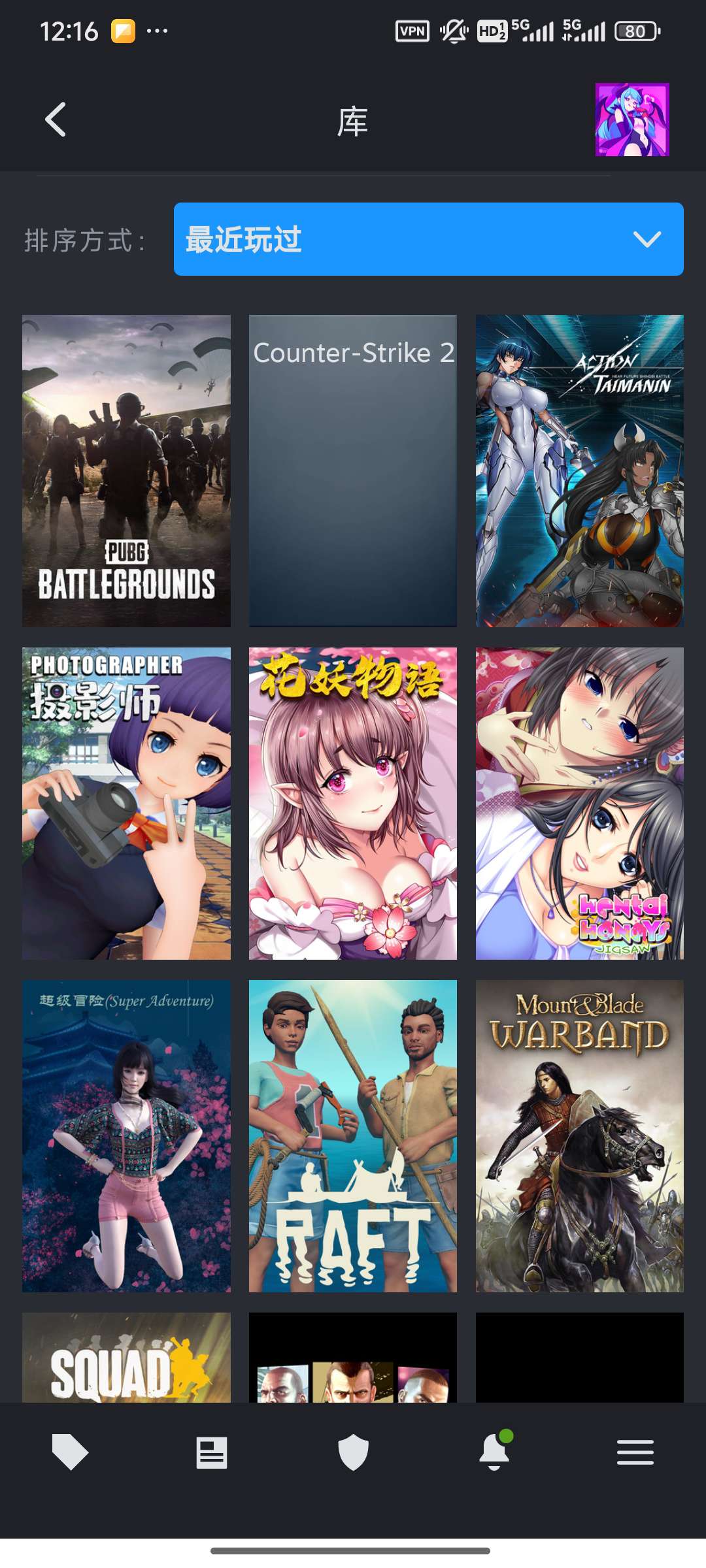Open Action Taimanin game tile
Image resolution: width=706 pixels, height=1568 pixels.
579,470
